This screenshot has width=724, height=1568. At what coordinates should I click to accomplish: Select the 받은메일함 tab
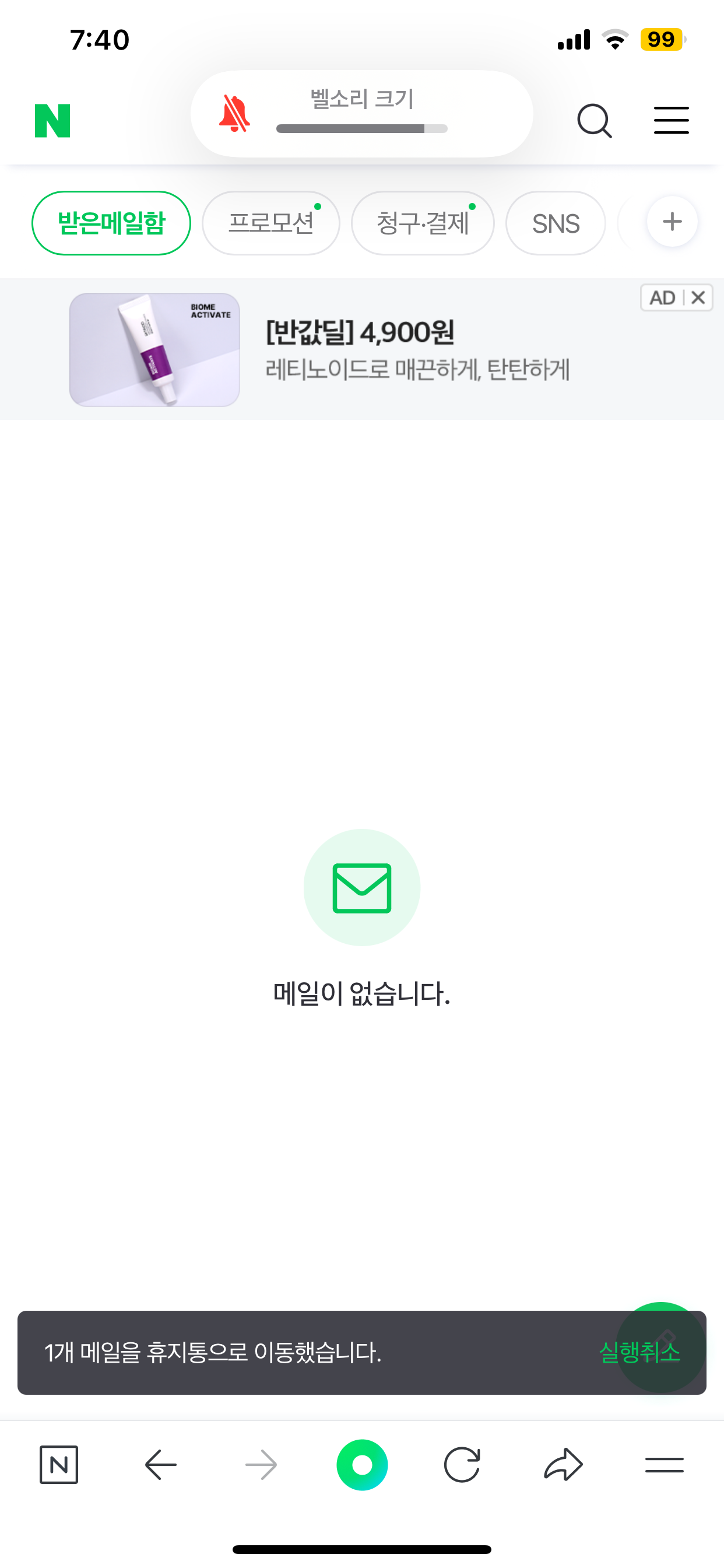[111, 223]
